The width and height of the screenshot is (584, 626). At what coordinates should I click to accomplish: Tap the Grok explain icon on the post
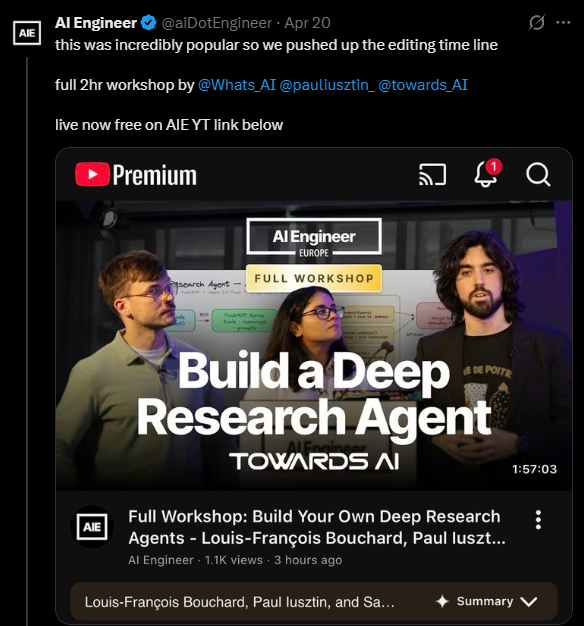[x=536, y=23]
